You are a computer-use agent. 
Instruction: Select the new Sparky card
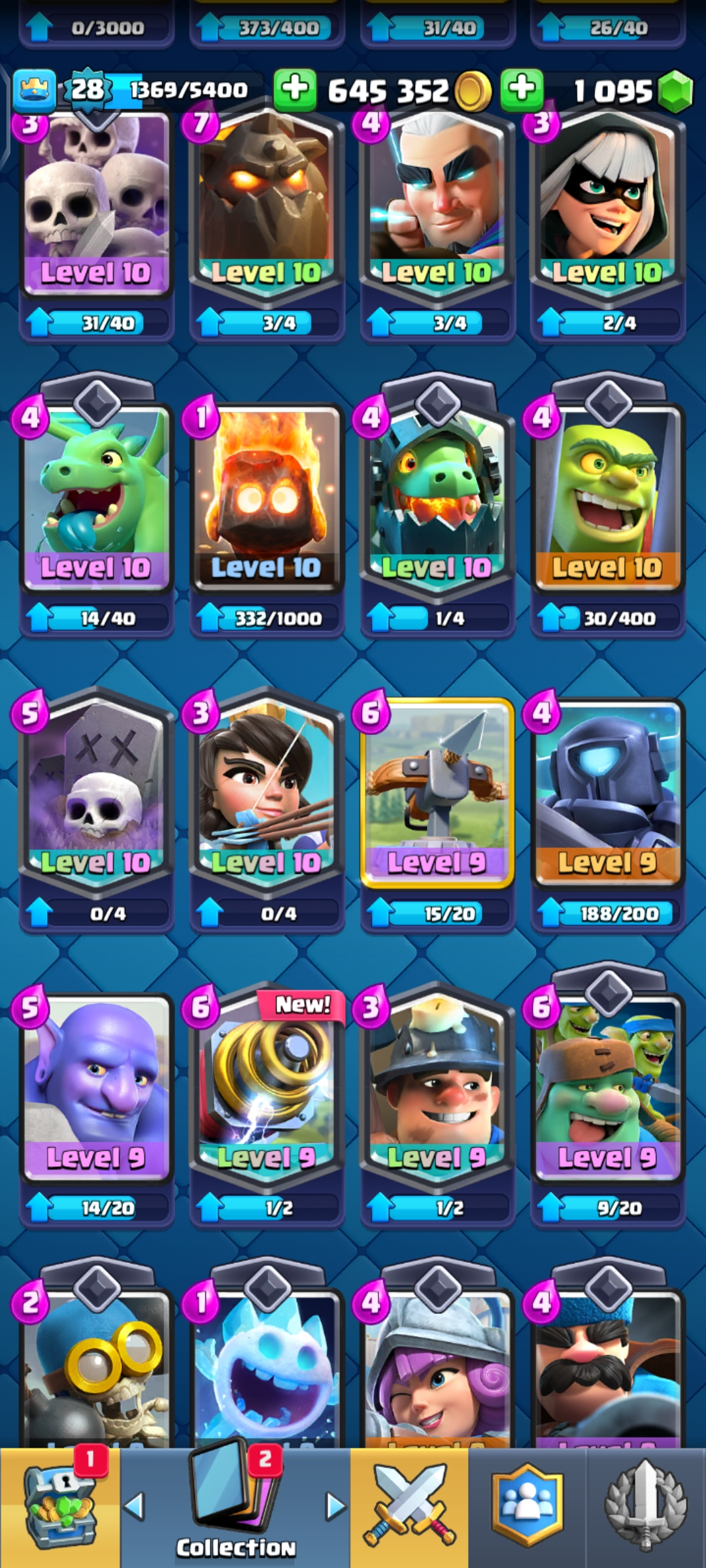click(x=266, y=1085)
